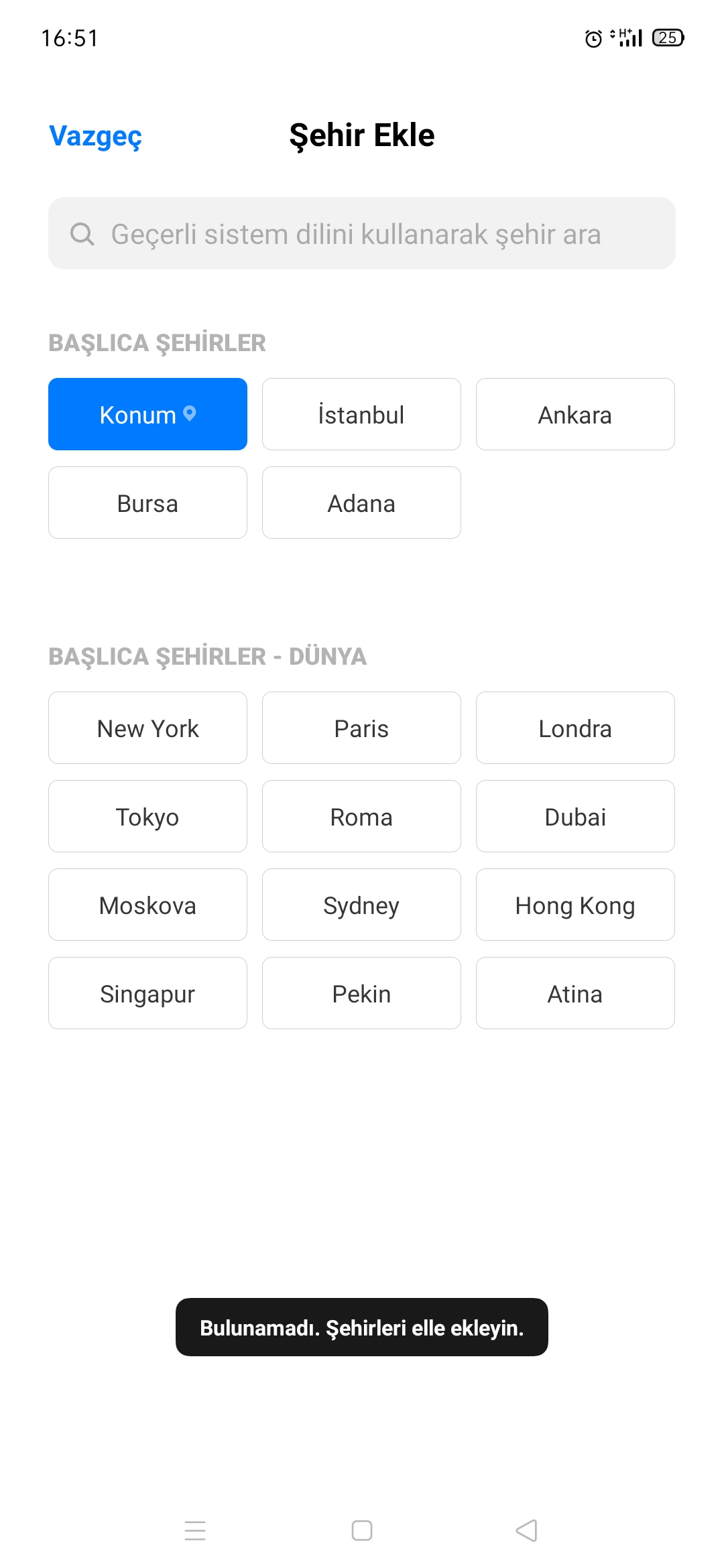Add Adana to cities
The height and width of the screenshot is (1568, 724).
point(361,503)
